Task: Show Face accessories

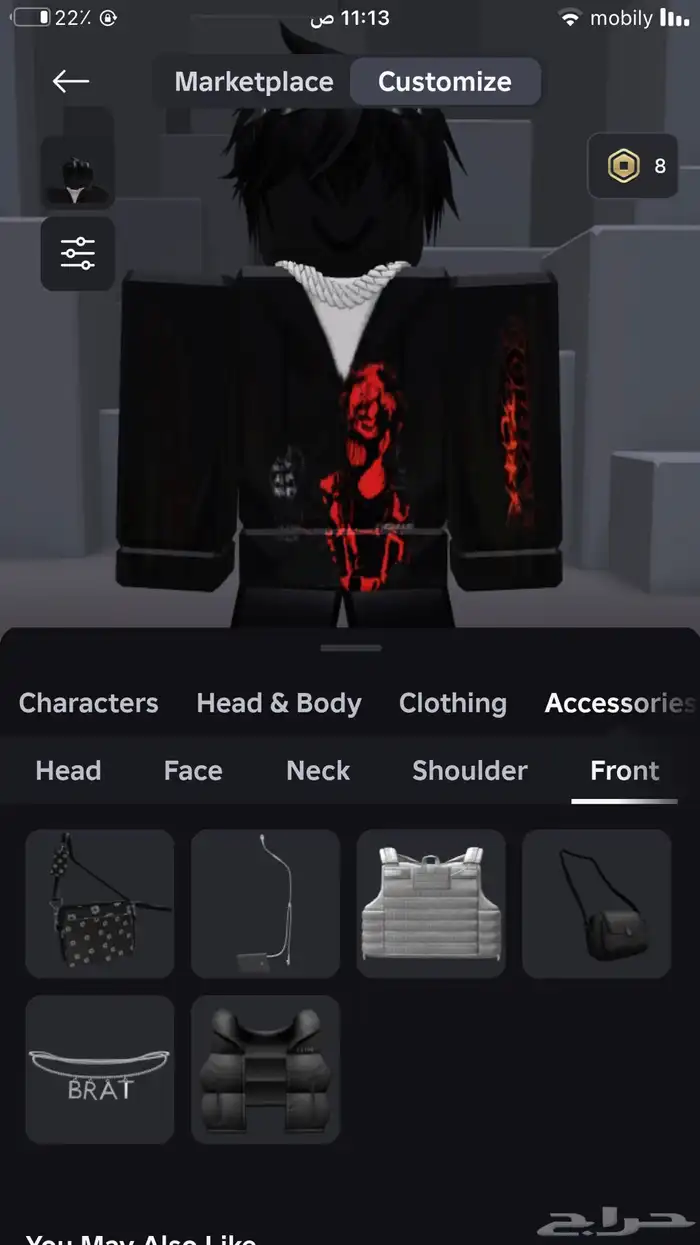Action: click(193, 771)
